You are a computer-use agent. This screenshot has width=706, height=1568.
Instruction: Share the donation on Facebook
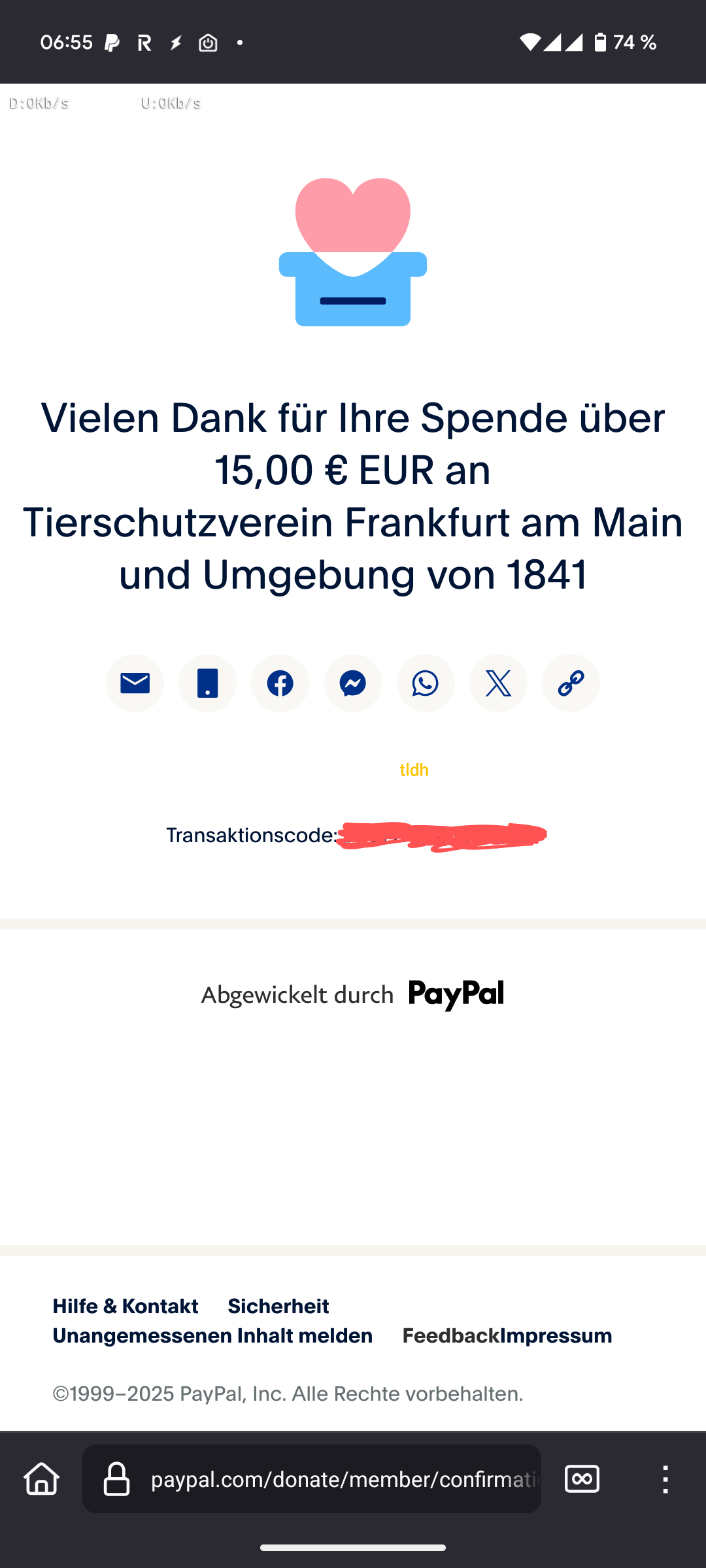tap(280, 683)
